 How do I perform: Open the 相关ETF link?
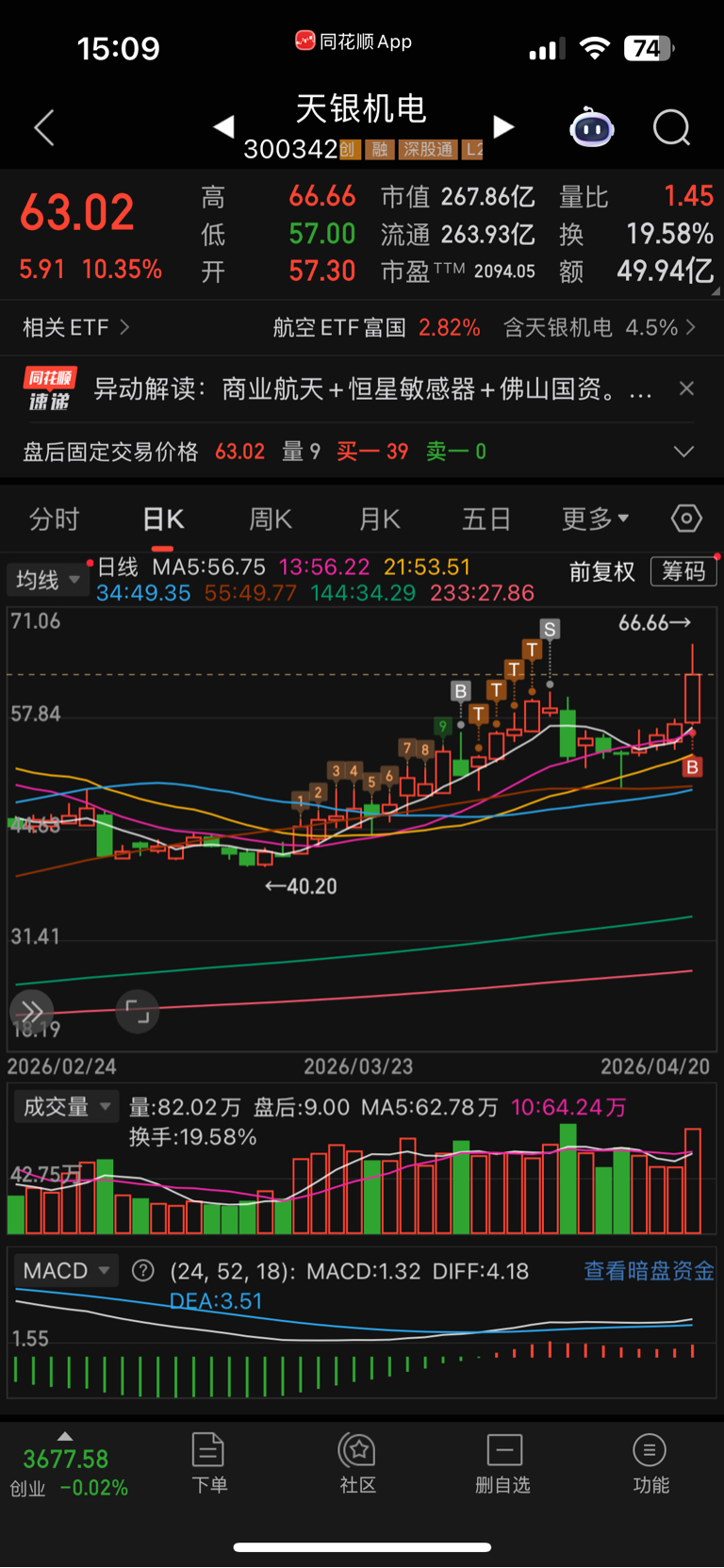(76, 327)
